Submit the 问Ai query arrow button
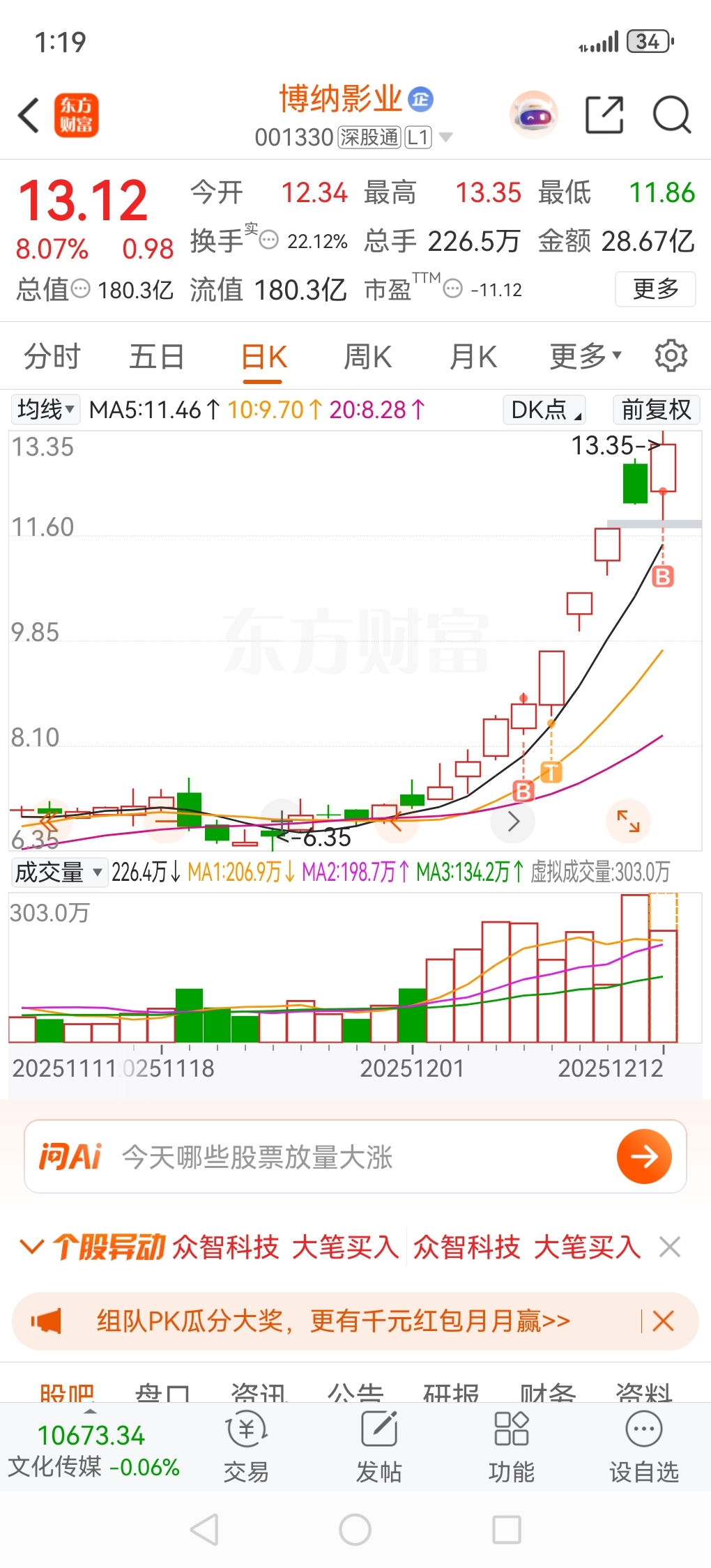711x1568 pixels. (x=644, y=1157)
